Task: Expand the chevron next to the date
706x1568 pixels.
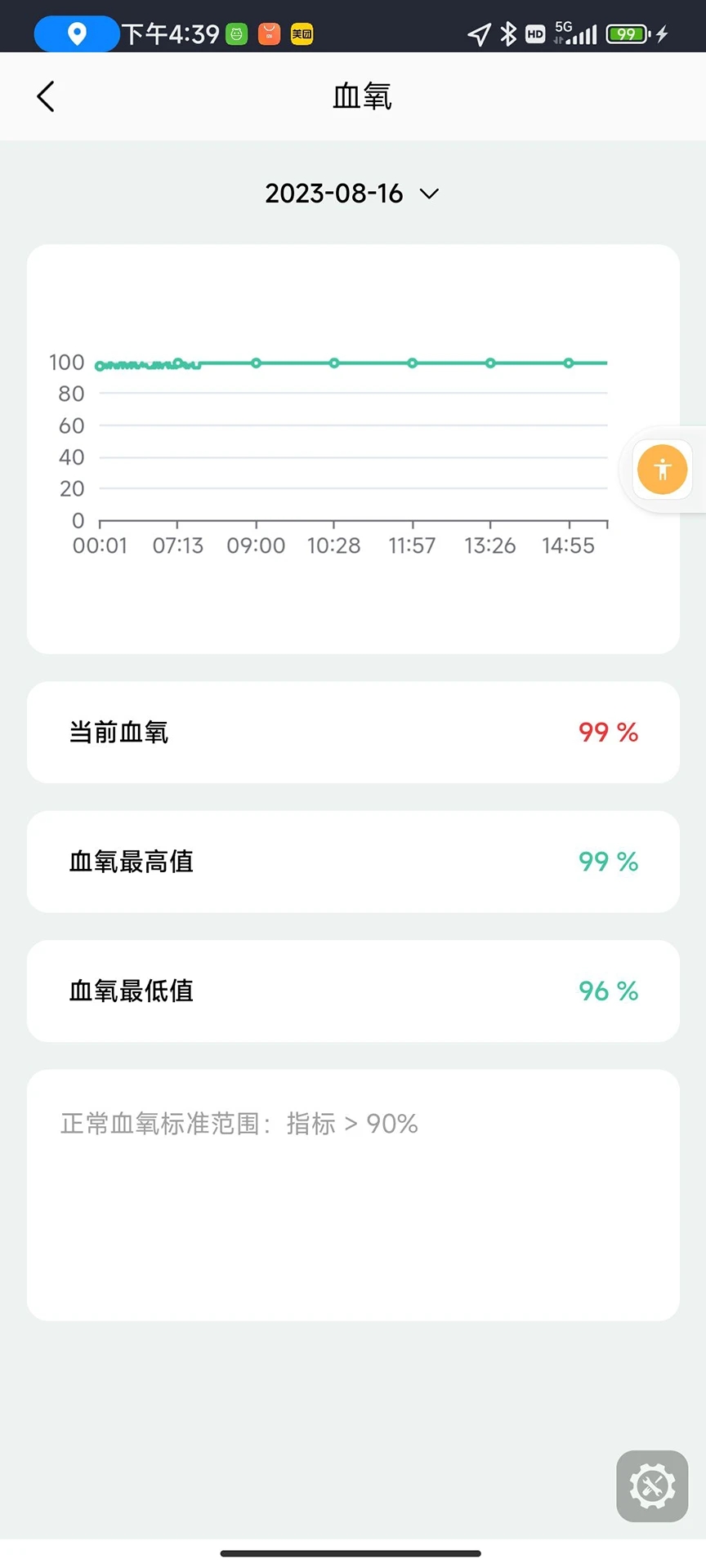Action: click(x=428, y=194)
